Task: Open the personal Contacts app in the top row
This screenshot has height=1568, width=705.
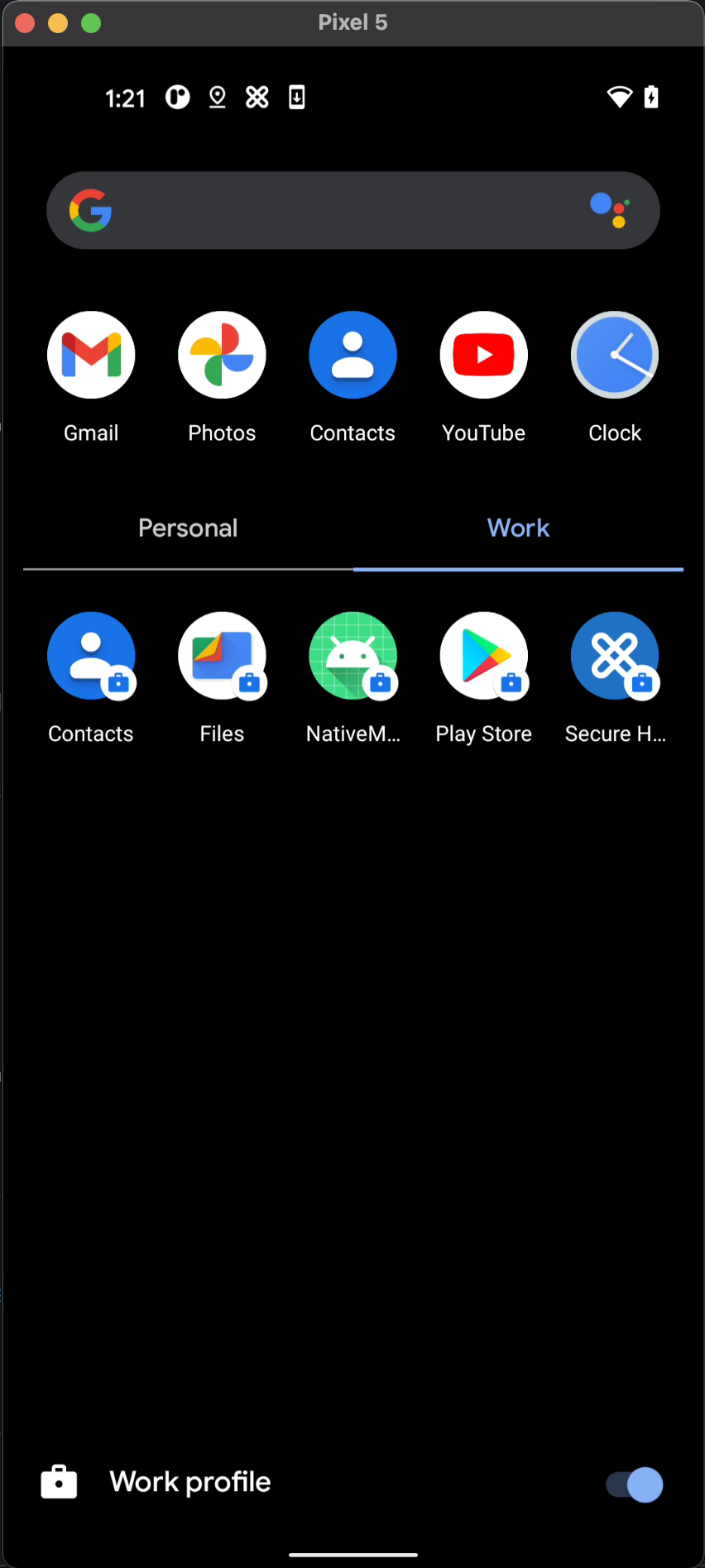Action: tap(352, 356)
